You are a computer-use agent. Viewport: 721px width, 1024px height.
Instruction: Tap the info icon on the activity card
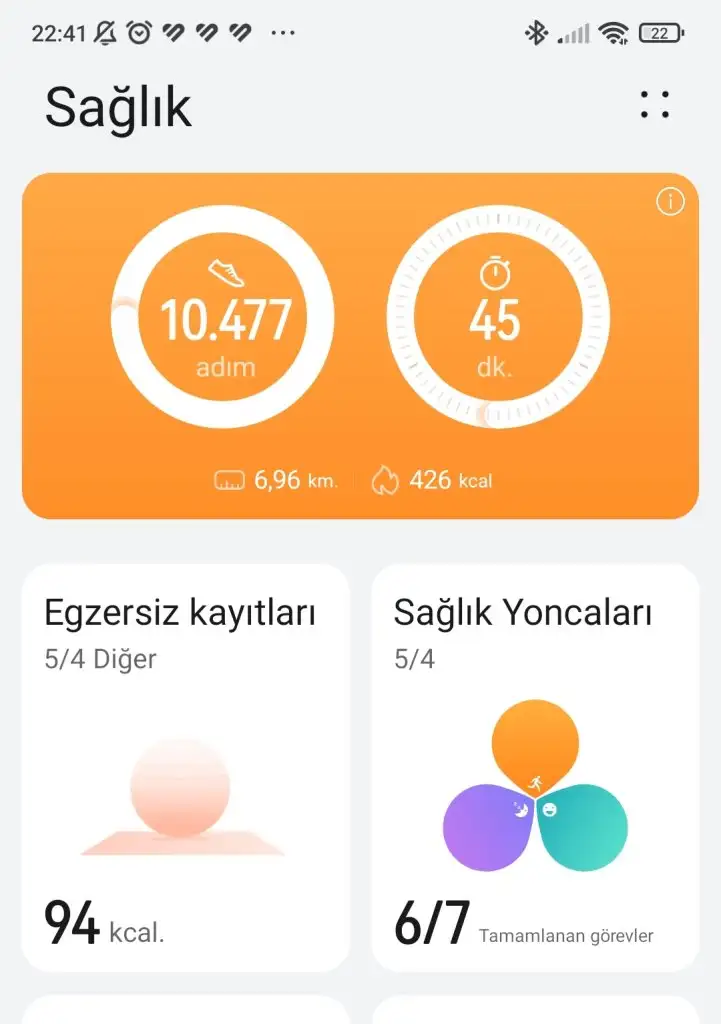[669, 202]
